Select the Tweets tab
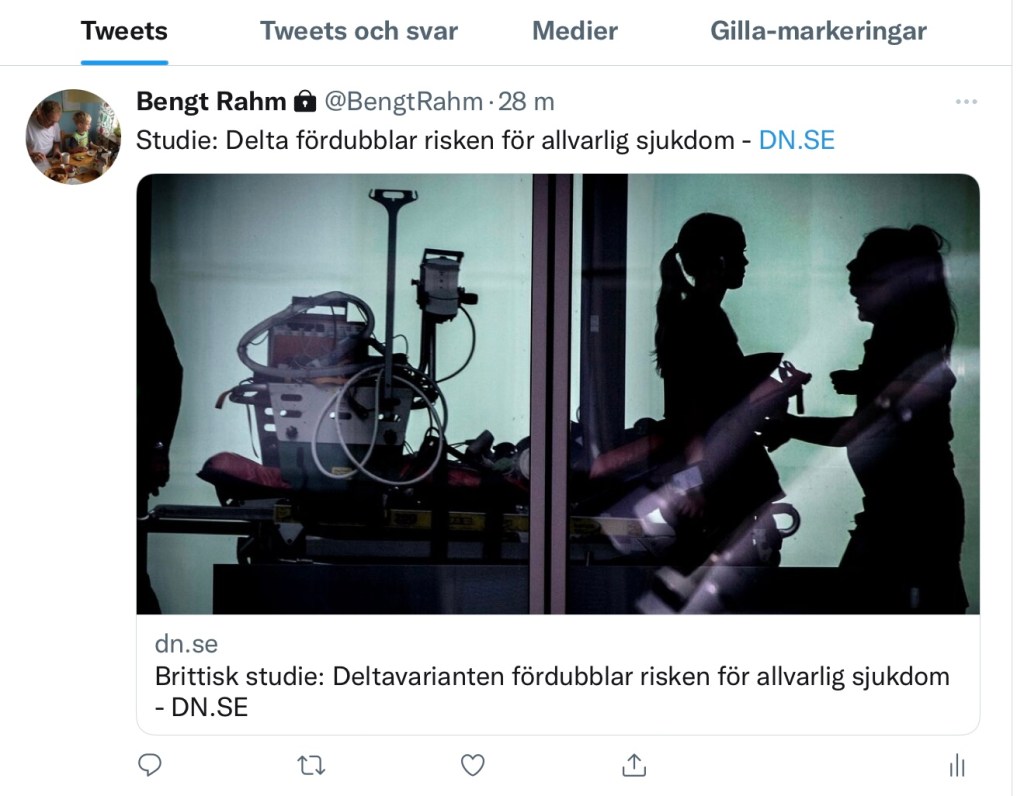The height and width of the screenshot is (796, 1024). coord(124,31)
